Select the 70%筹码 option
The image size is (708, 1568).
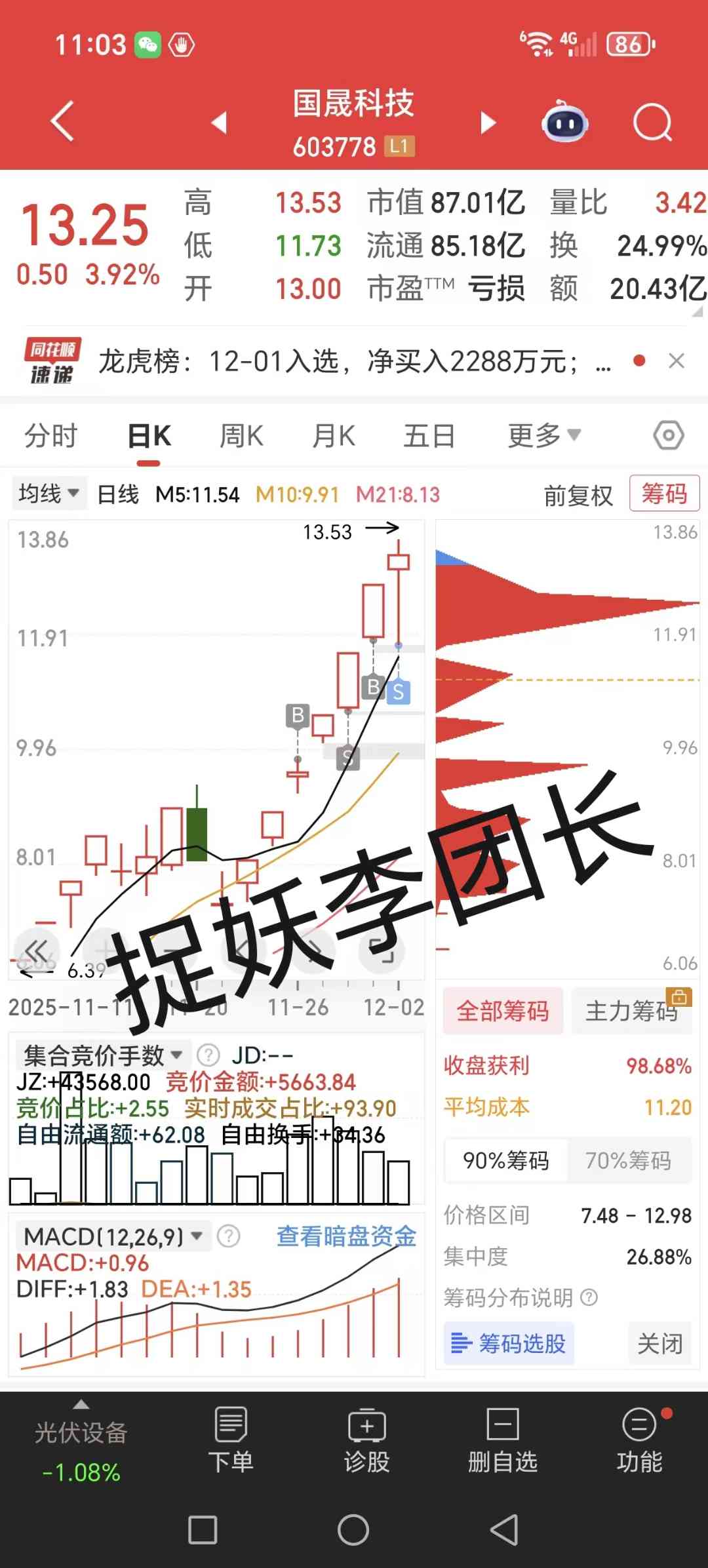(x=628, y=1161)
